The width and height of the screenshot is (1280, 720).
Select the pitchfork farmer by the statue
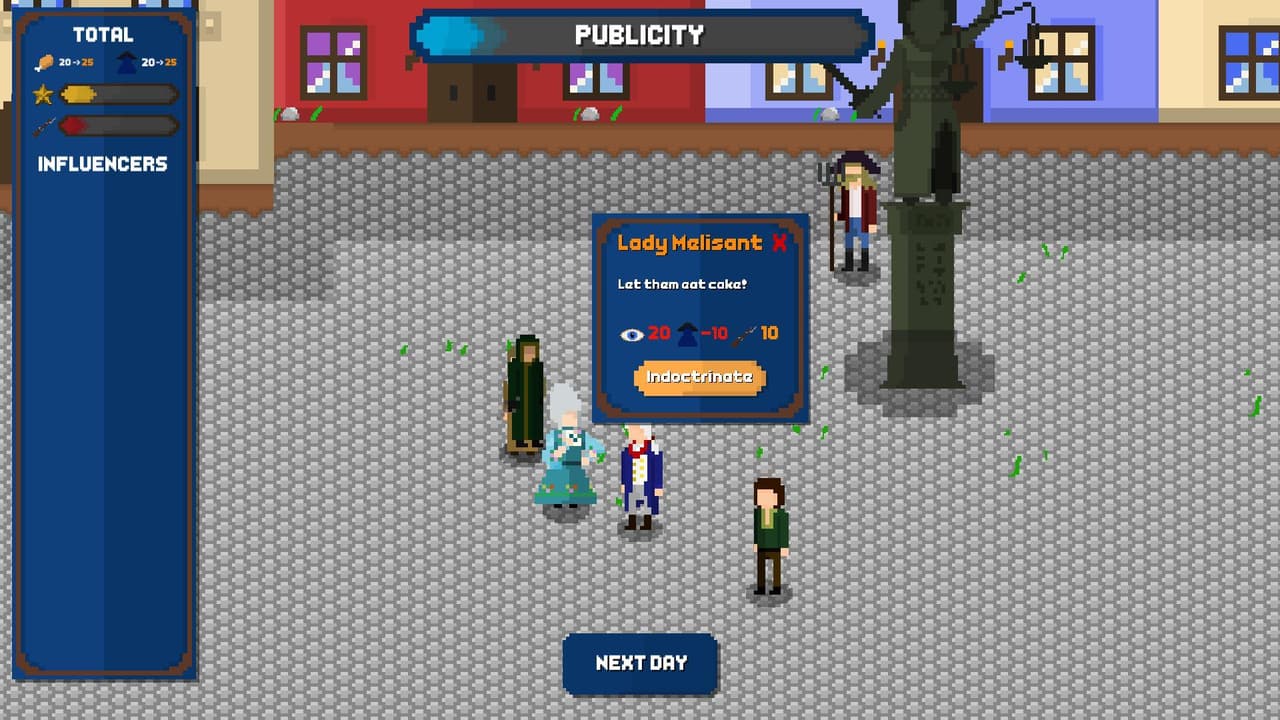[x=850, y=211]
